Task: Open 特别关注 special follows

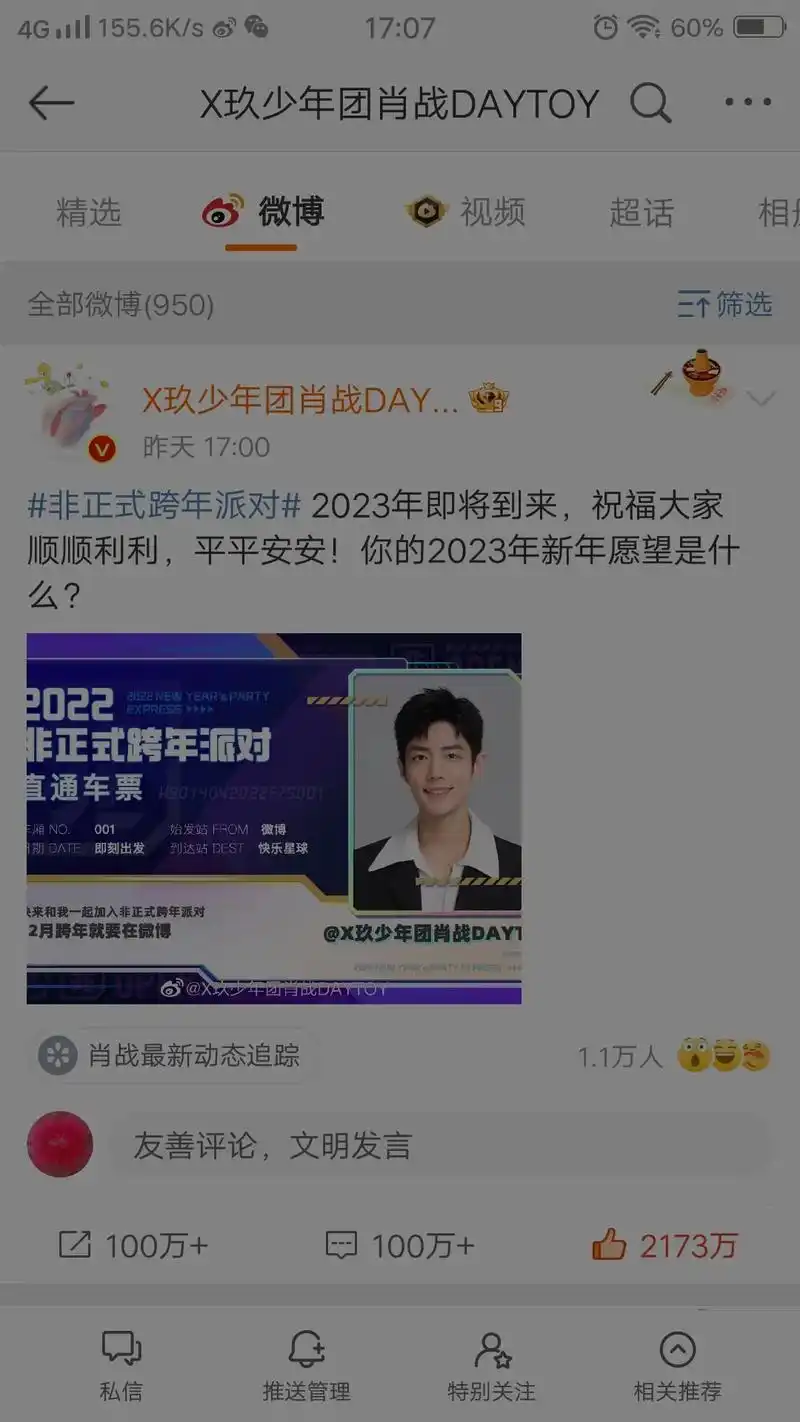Action: pos(491,1368)
